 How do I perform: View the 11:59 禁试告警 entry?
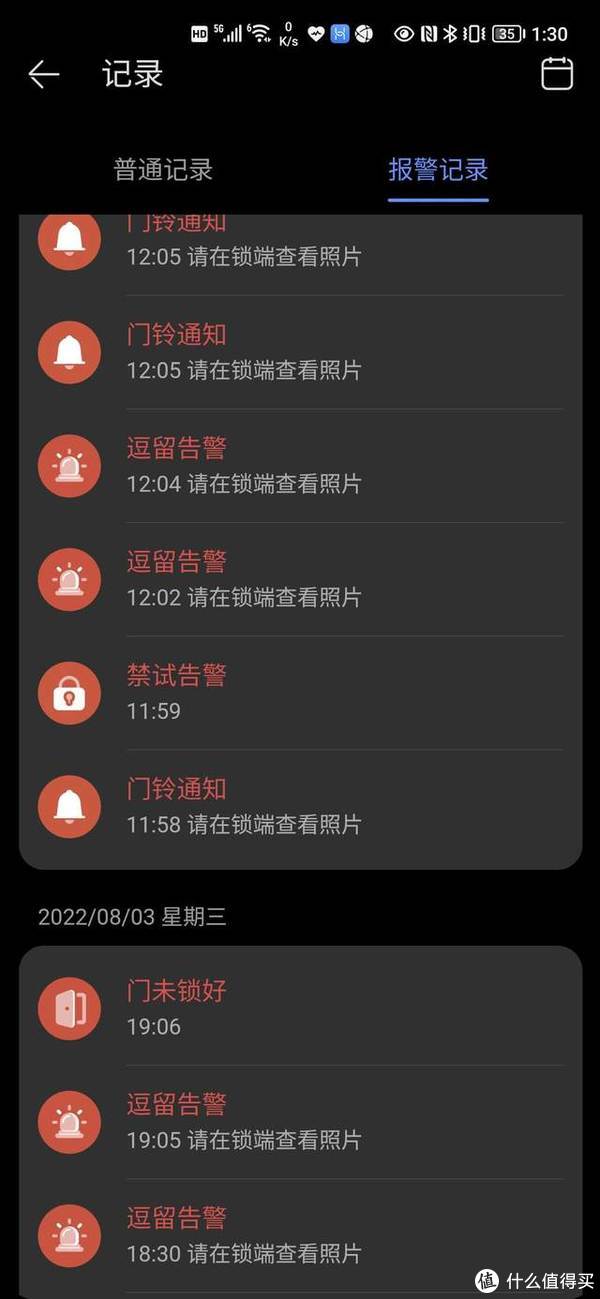coord(300,693)
